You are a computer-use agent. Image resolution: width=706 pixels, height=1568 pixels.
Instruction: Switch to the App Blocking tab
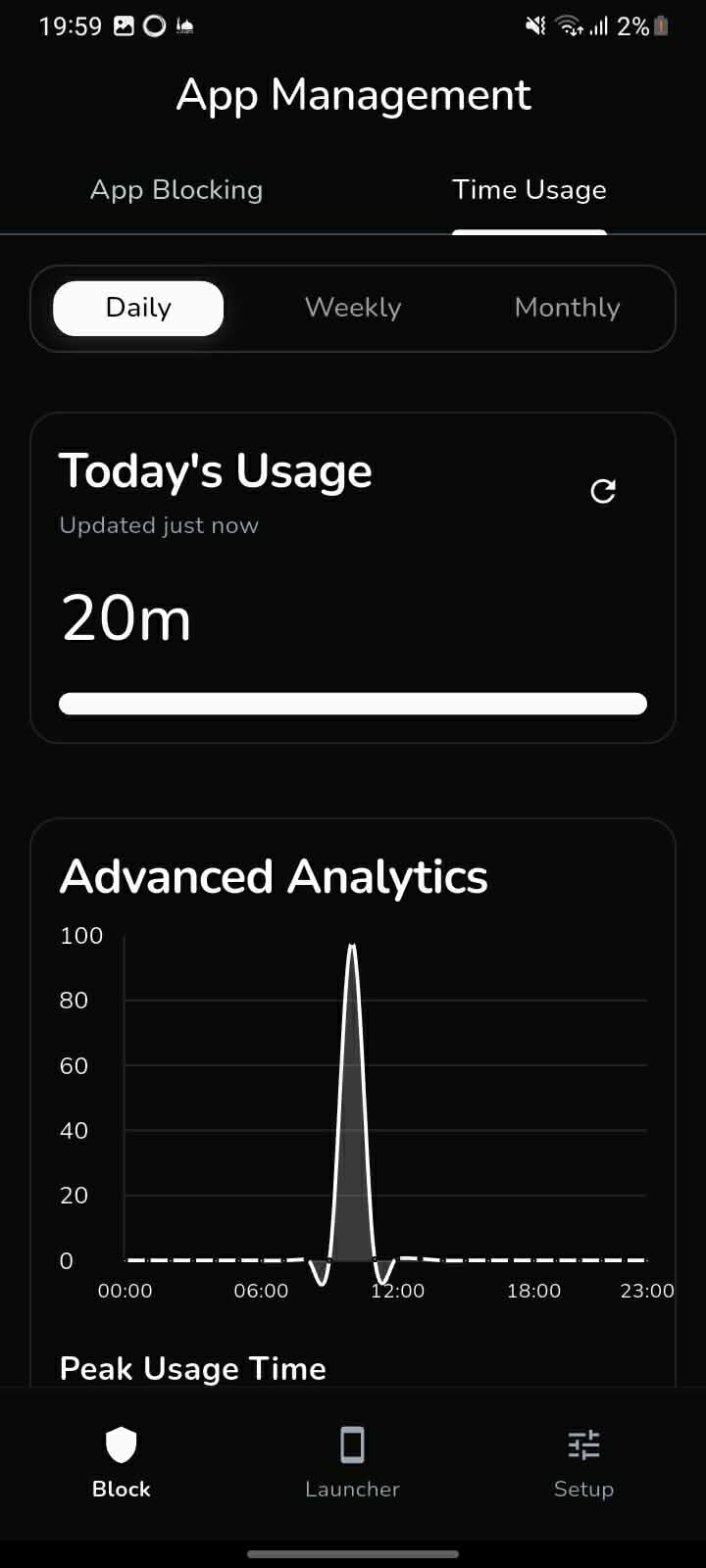176,190
